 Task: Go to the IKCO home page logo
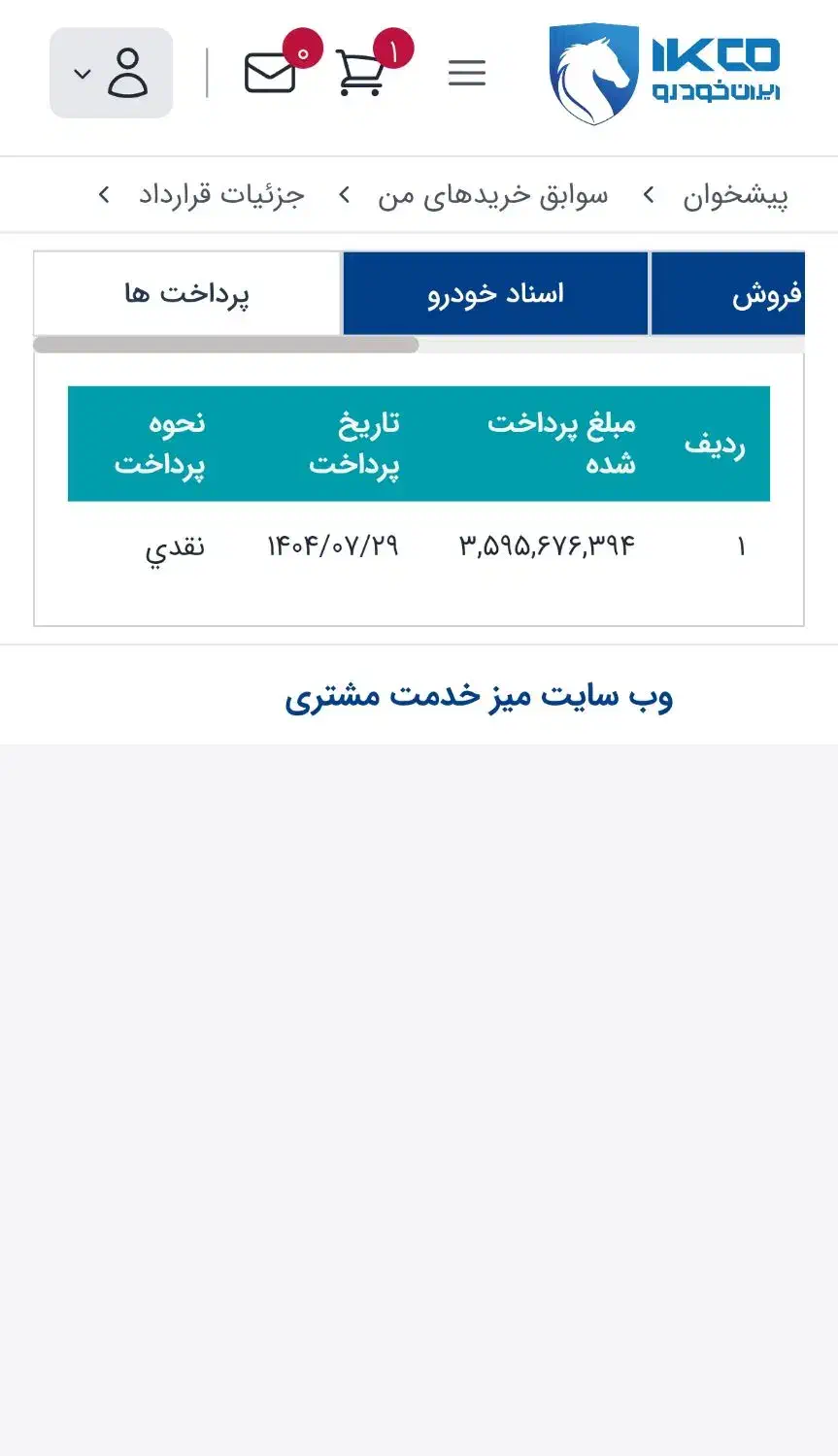click(665, 74)
